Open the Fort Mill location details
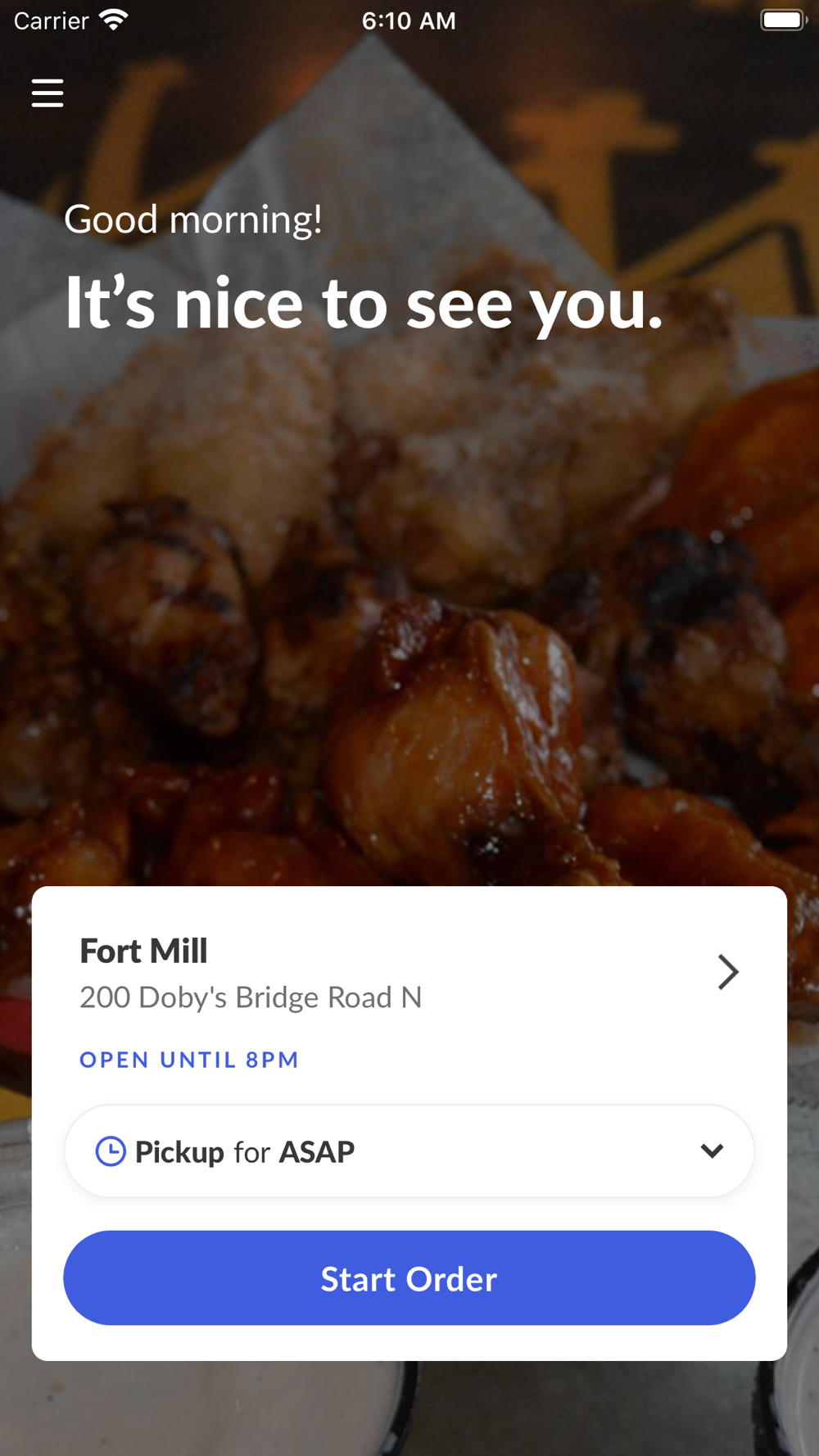Screen dimensions: 819x1456 [x=727, y=972]
